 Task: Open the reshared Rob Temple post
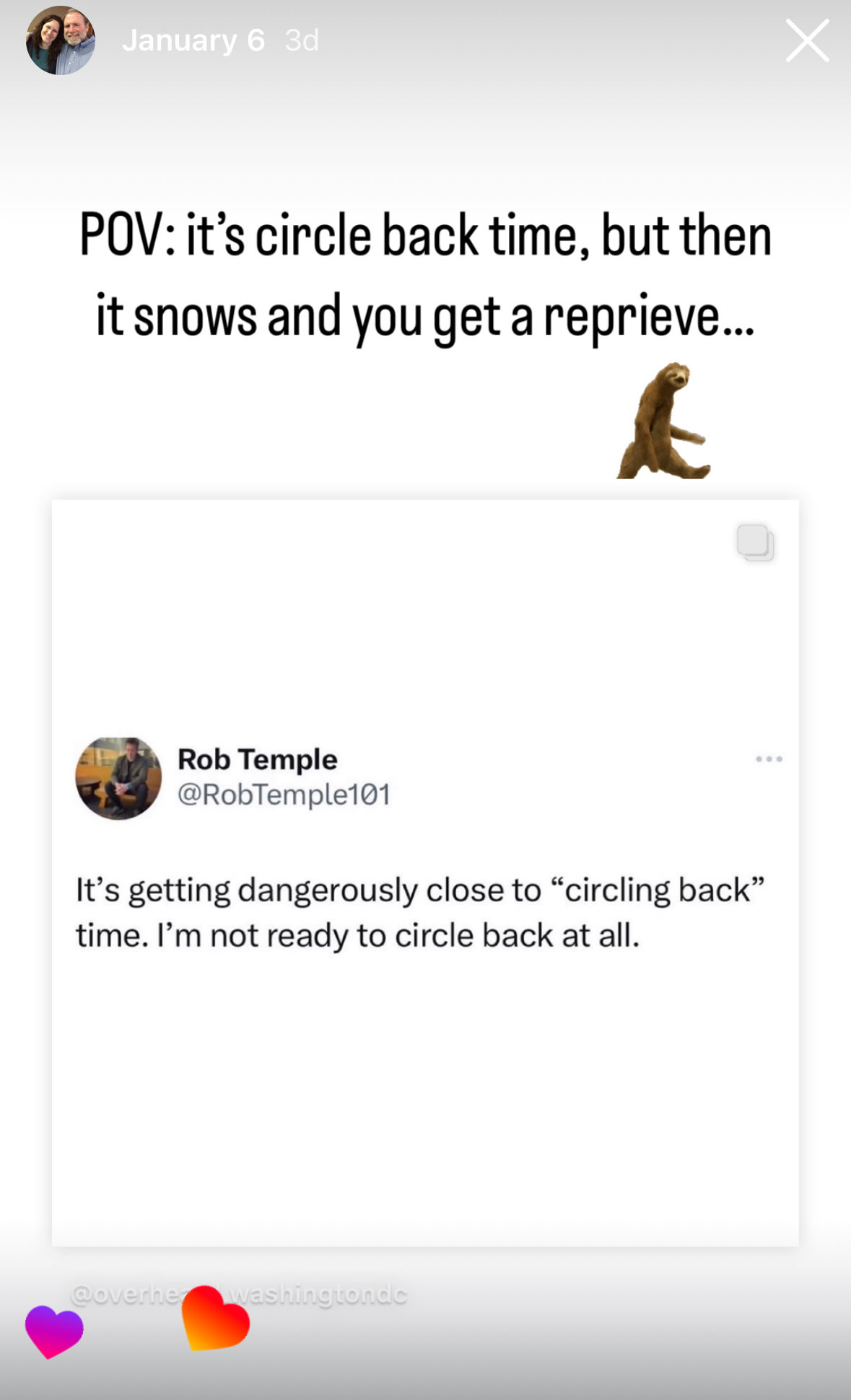click(424, 872)
